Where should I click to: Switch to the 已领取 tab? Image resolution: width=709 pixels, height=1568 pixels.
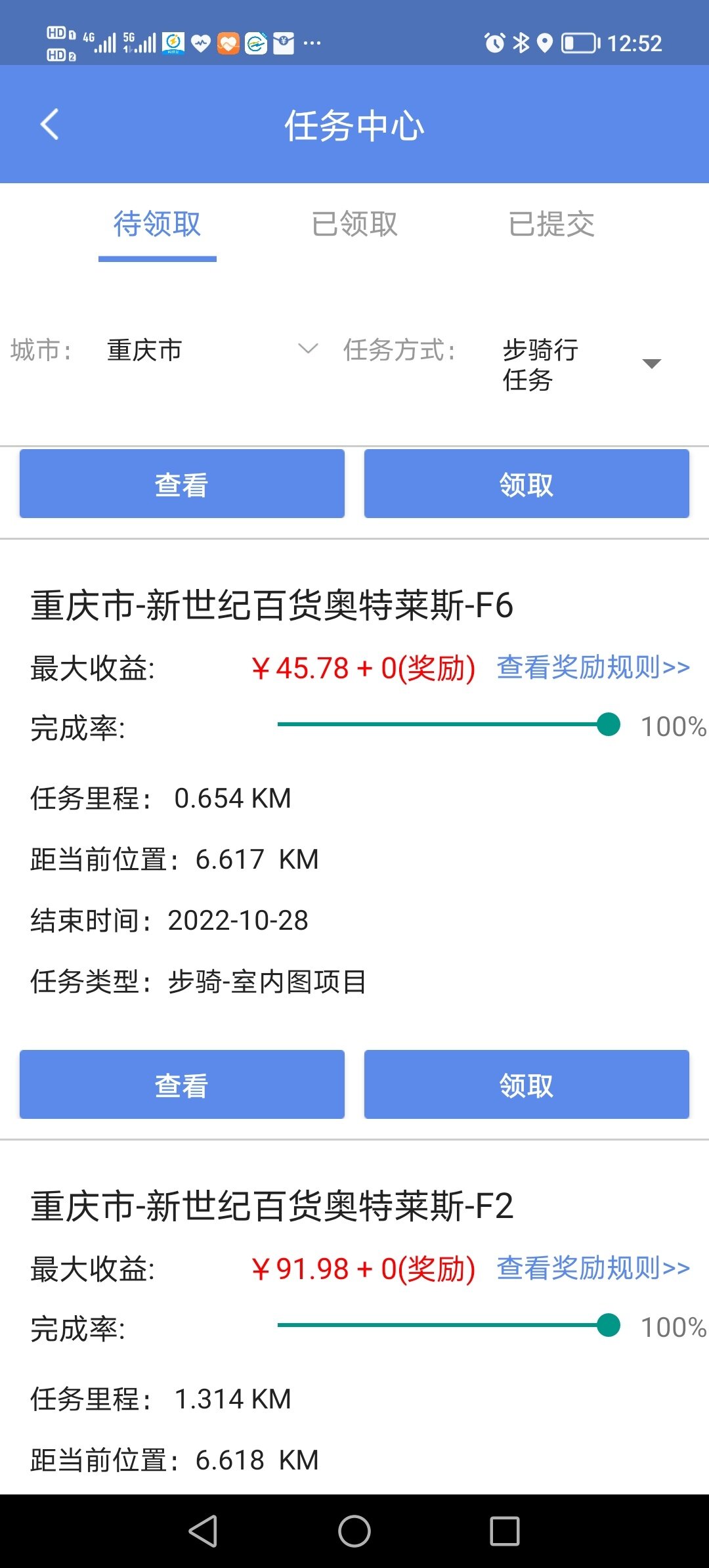(x=354, y=224)
